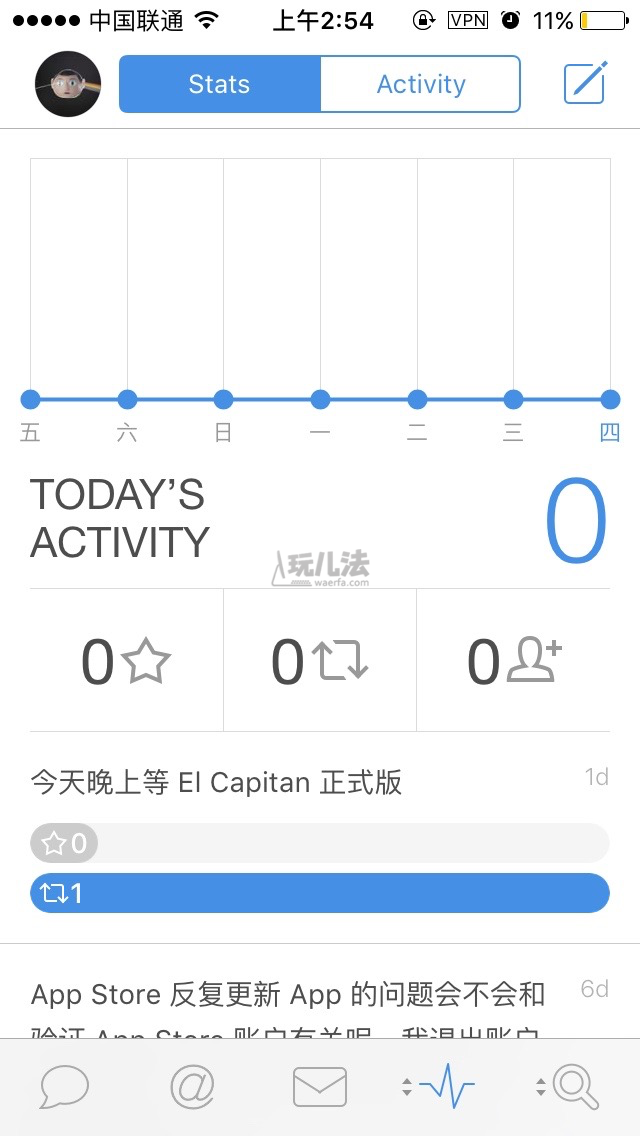Compose a new tweet
Image resolution: width=640 pixels, height=1136 pixels.
pos(585,83)
